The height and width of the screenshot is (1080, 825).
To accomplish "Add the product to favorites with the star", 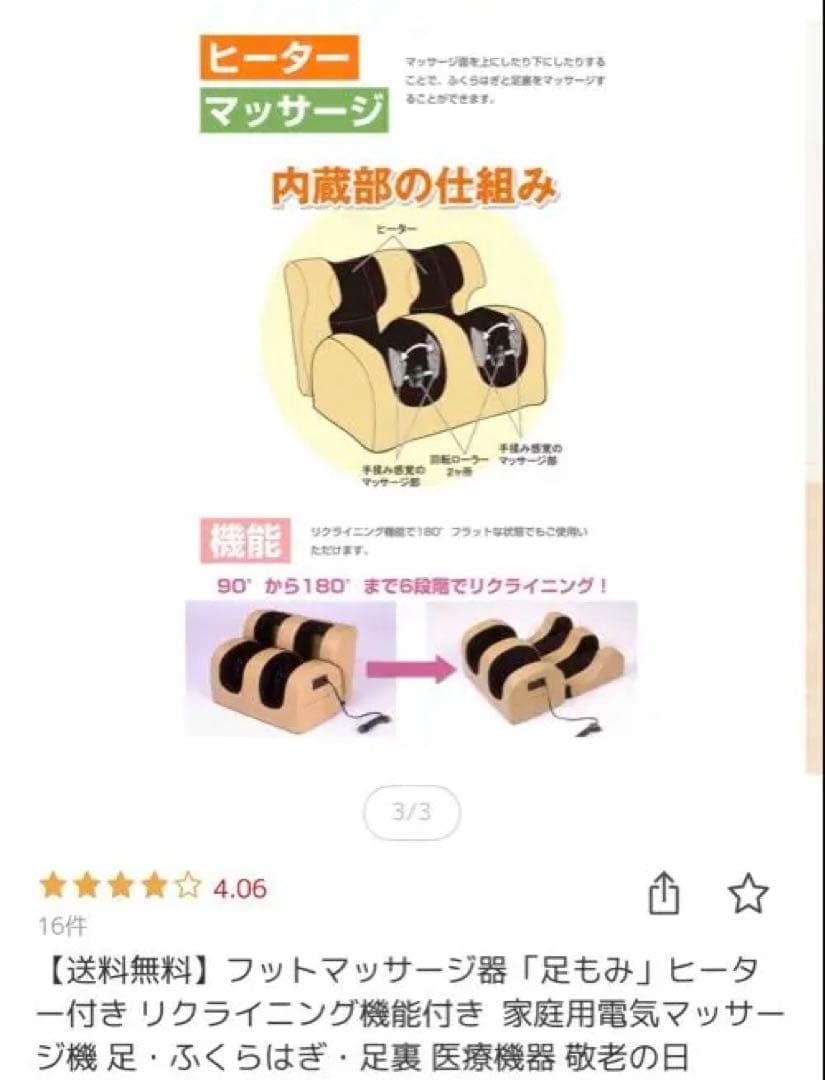I will 748,893.
